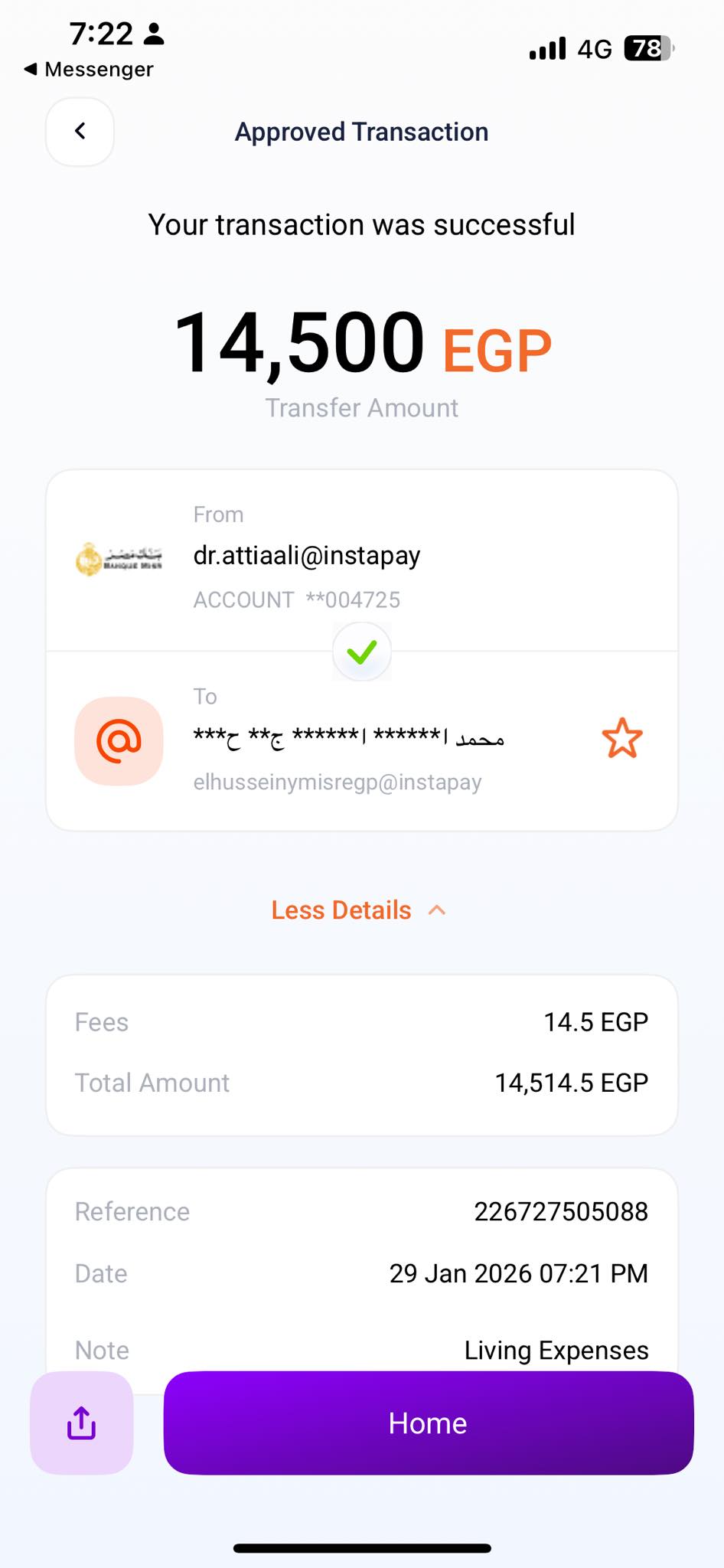Share the transaction receipt
Viewport: 724px width, 1568px height.
(82, 1423)
